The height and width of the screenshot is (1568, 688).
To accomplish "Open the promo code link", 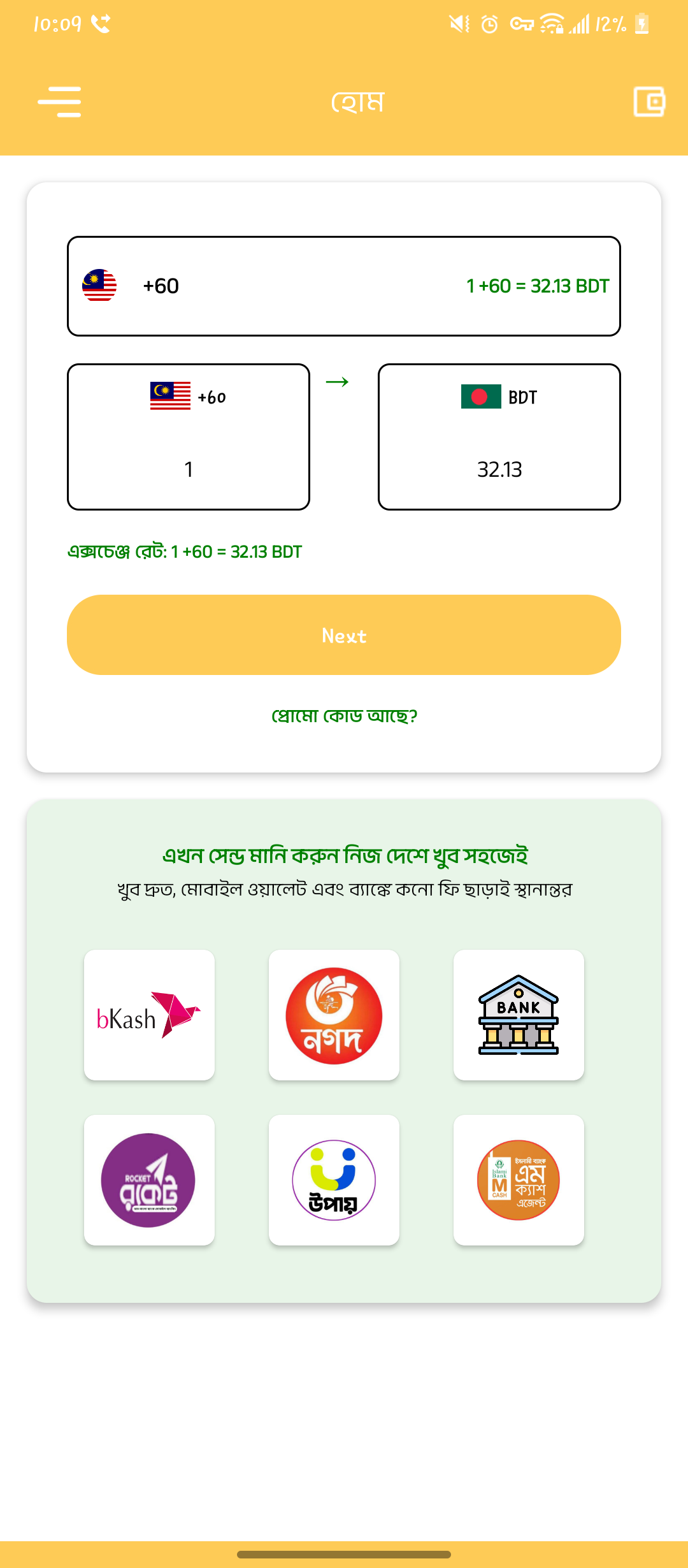I will pyautogui.click(x=344, y=716).
